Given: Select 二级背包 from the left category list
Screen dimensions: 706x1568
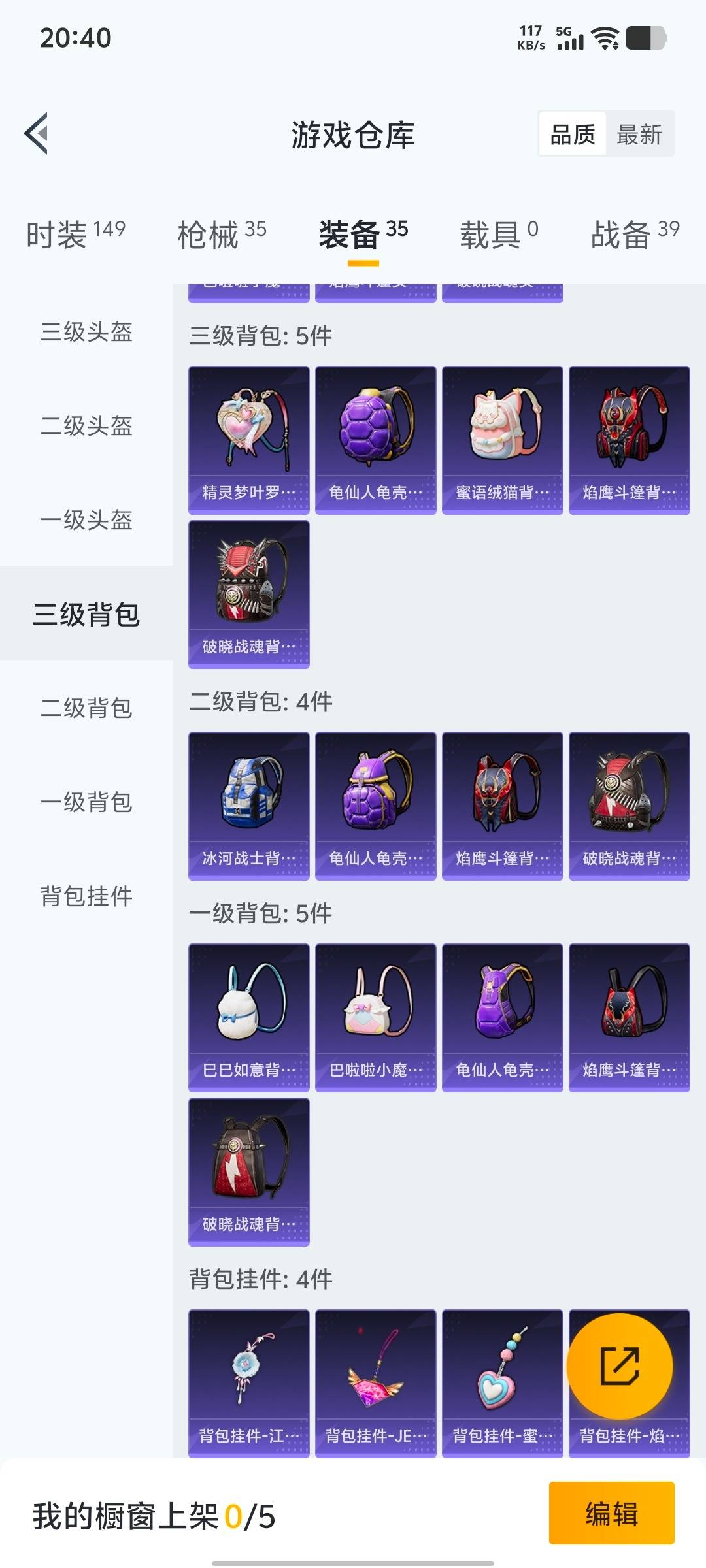Looking at the screenshot, I should tap(85, 709).
